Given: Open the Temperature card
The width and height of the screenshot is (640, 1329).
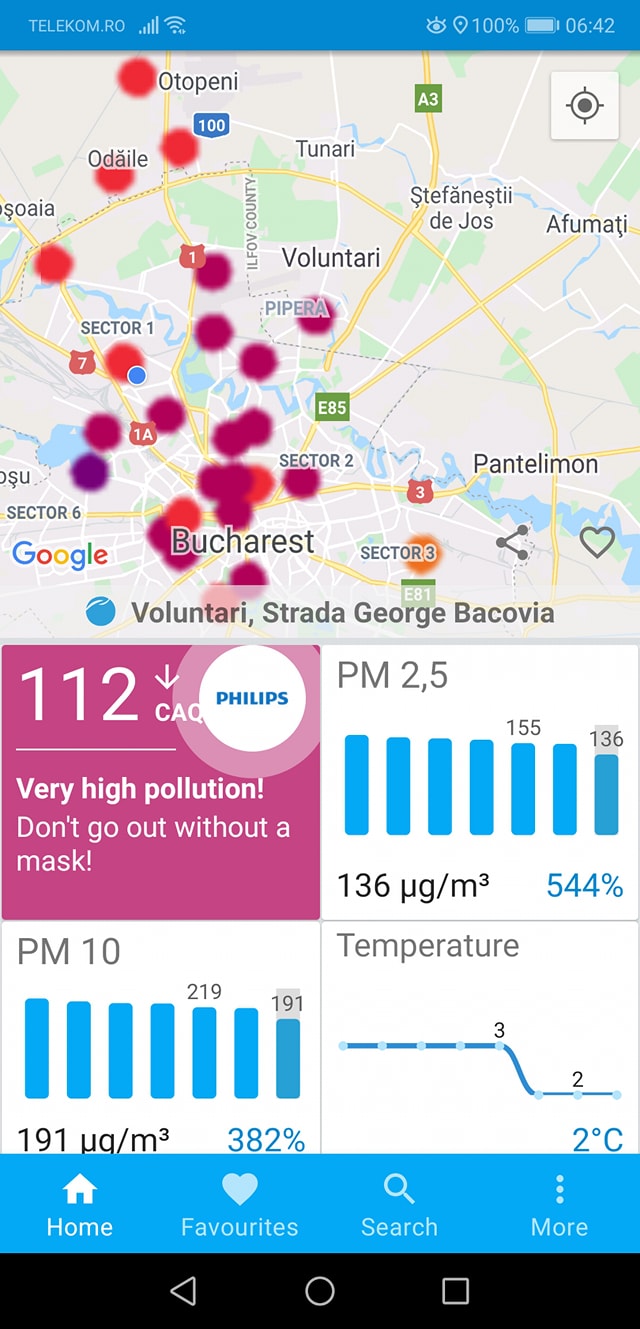Looking at the screenshot, I should pos(479,1038).
